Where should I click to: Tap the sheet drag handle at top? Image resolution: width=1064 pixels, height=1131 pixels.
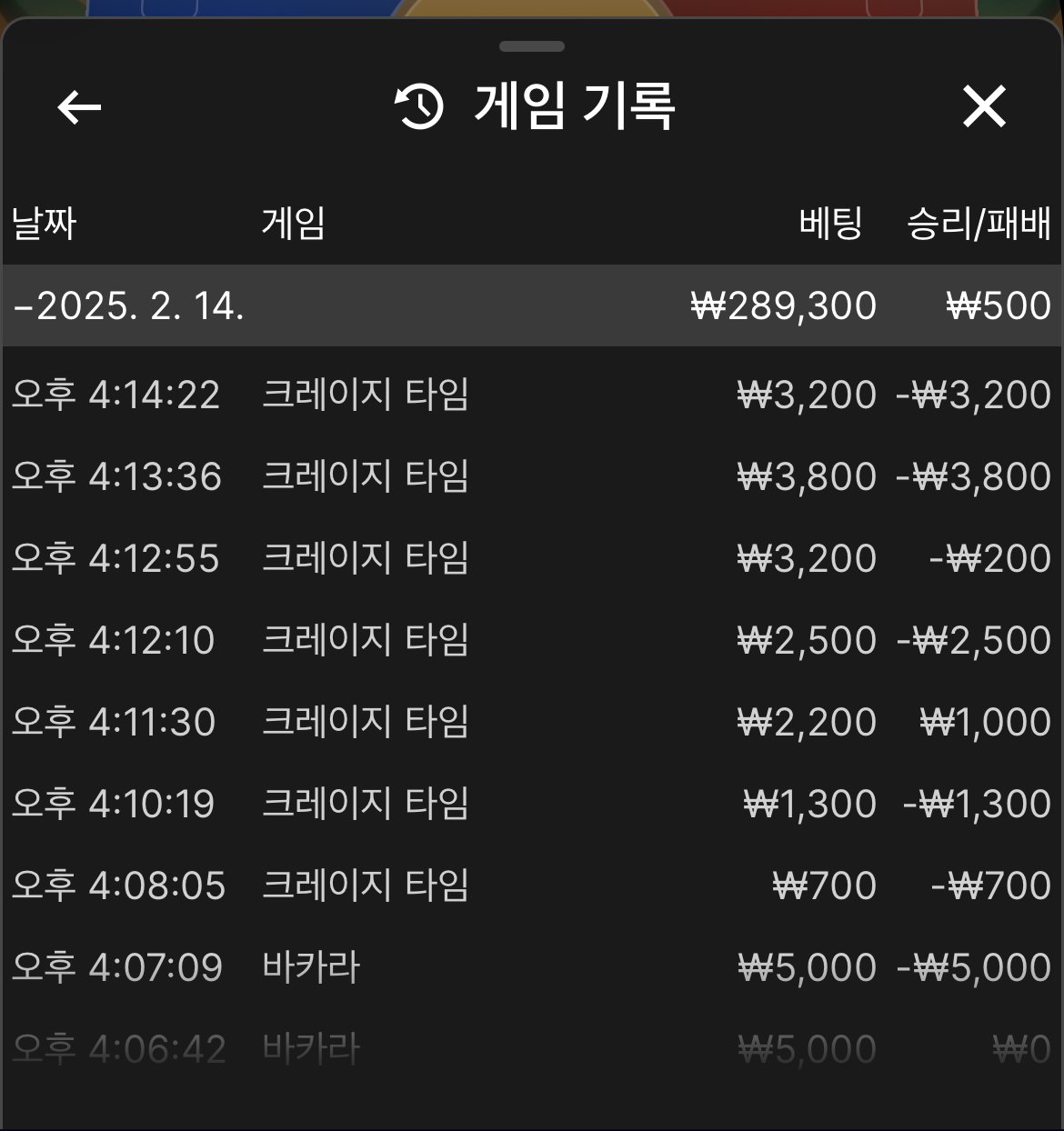coord(532,46)
